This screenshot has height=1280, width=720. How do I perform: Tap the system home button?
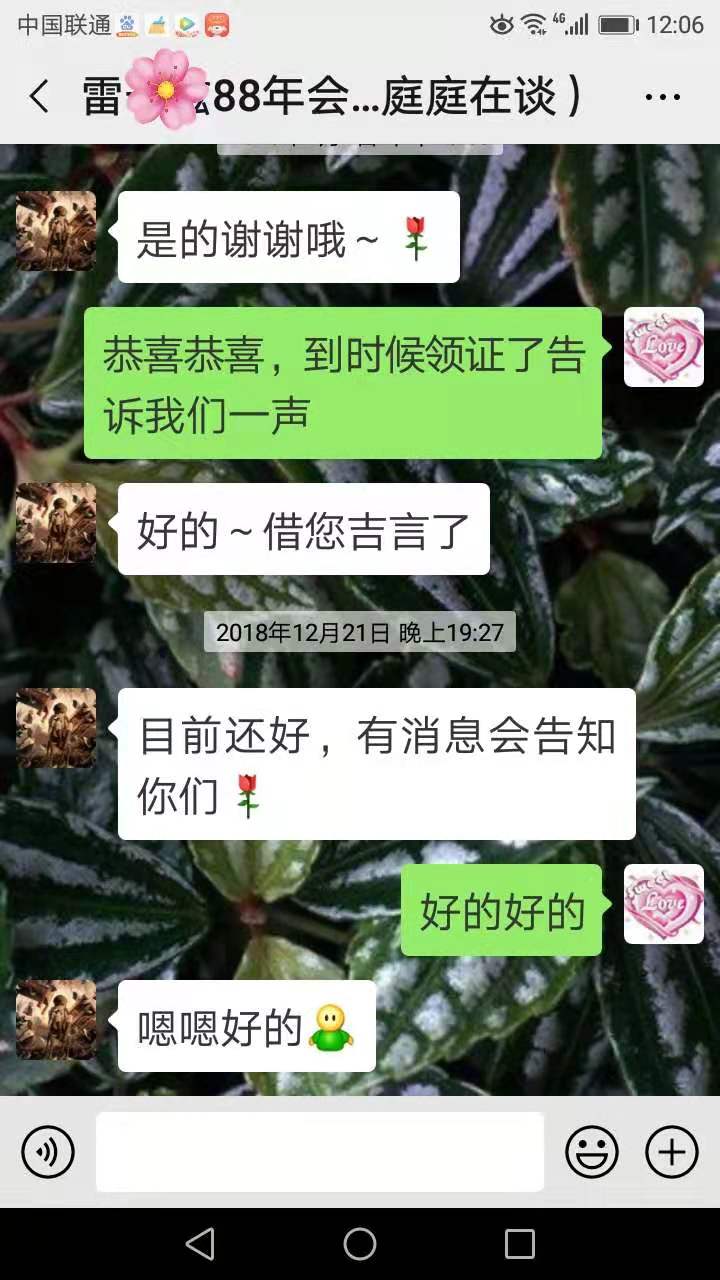[x=360, y=1244]
